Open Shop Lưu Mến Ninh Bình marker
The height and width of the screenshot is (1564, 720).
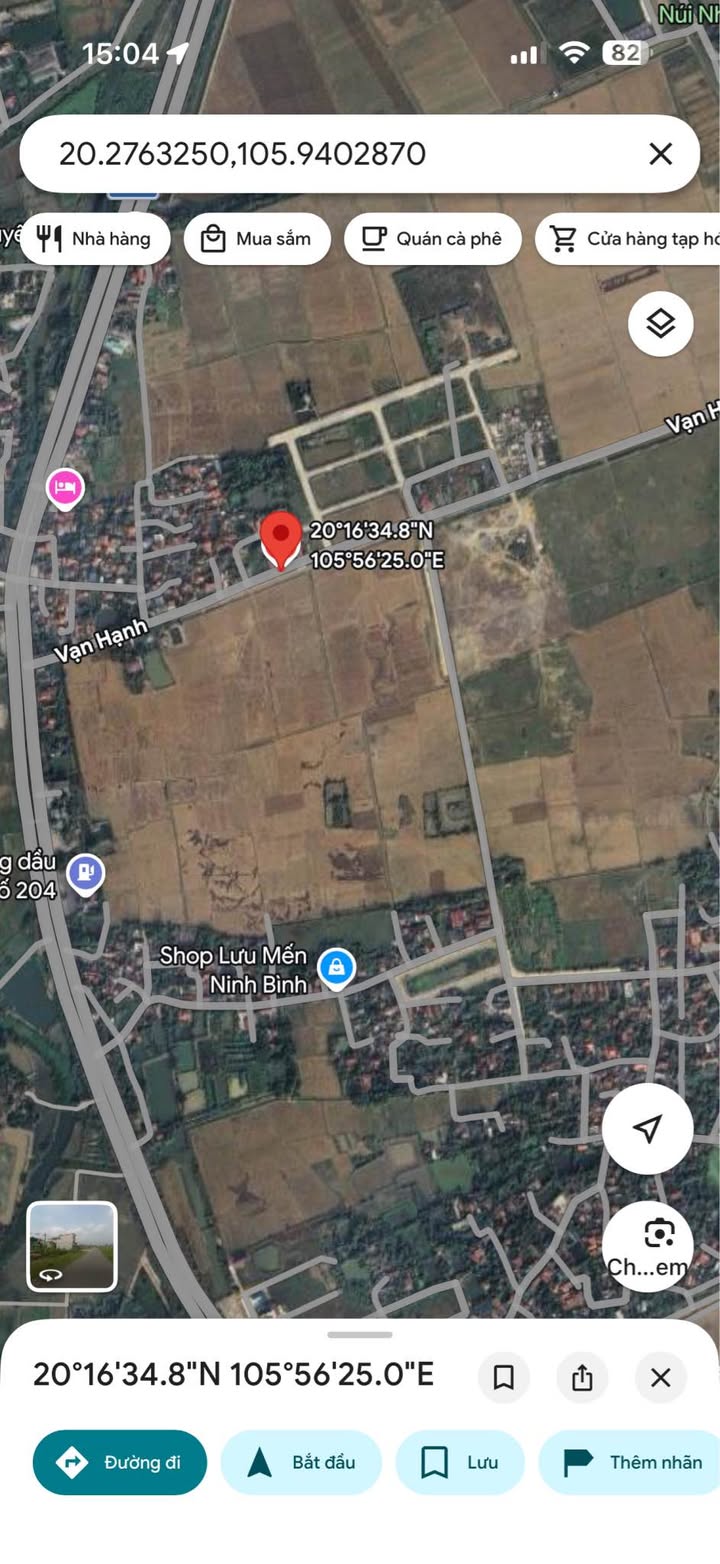(336, 967)
